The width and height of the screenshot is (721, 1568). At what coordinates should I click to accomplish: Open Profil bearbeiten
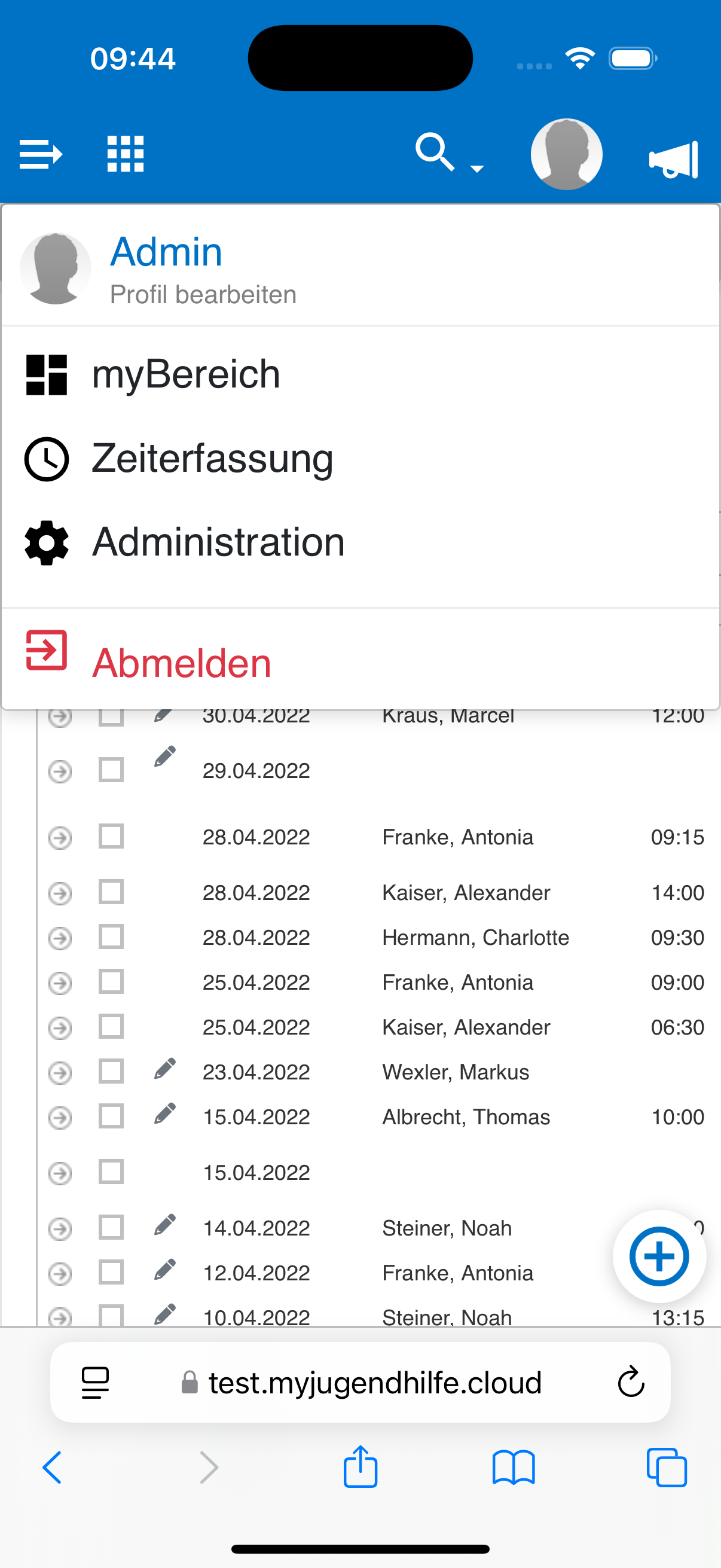click(x=203, y=293)
